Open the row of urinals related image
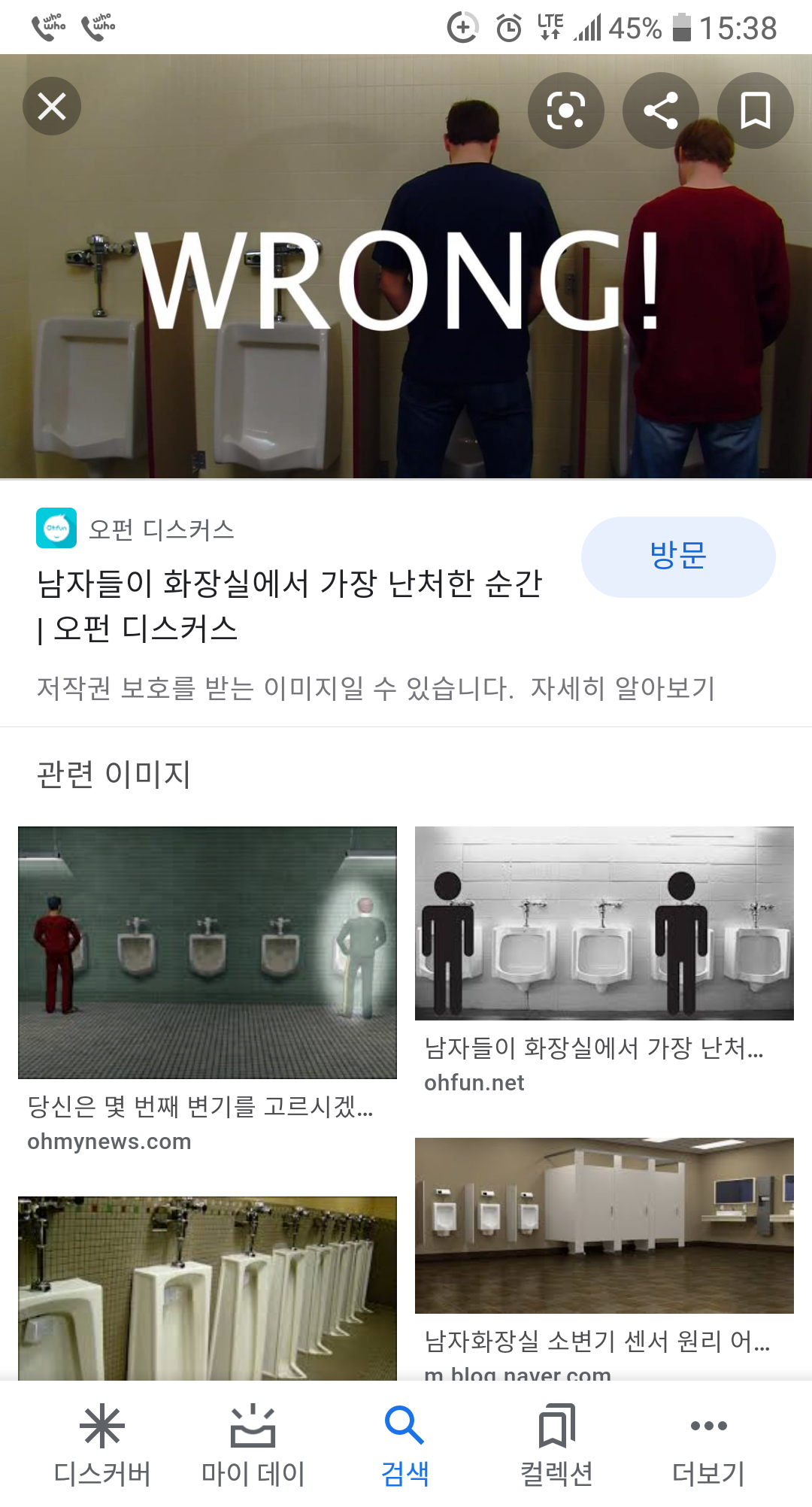This screenshot has width=812, height=1507. point(208,1287)
